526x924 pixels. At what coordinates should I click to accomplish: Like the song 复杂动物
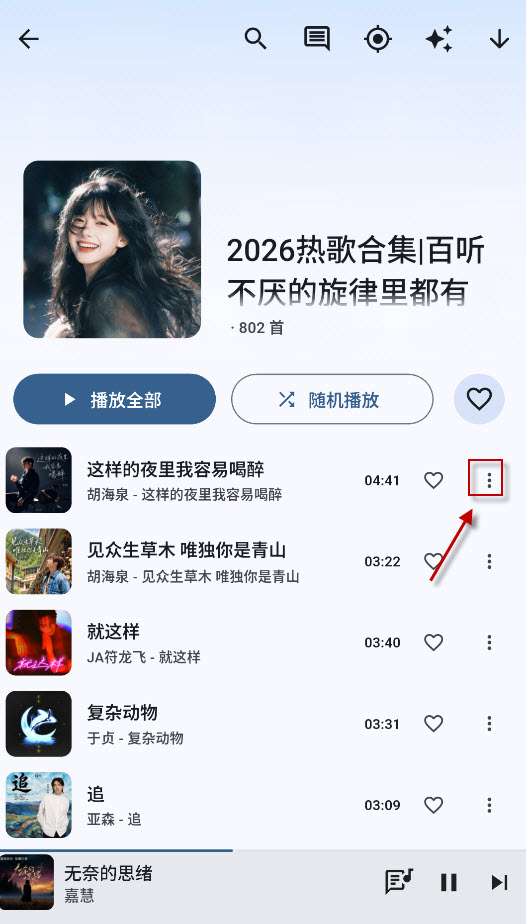(x=434, y=724)
